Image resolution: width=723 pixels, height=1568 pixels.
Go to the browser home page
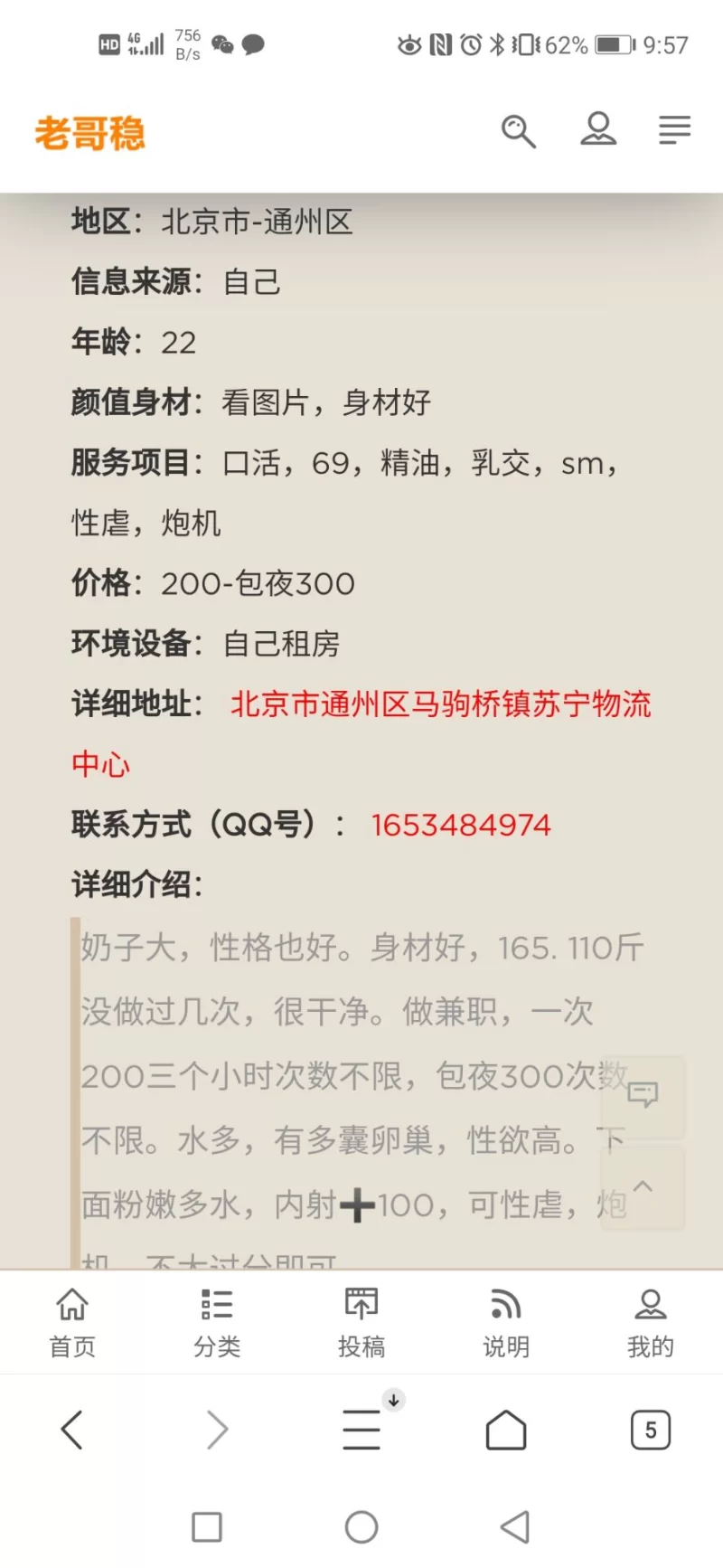tap(506, 1430)
